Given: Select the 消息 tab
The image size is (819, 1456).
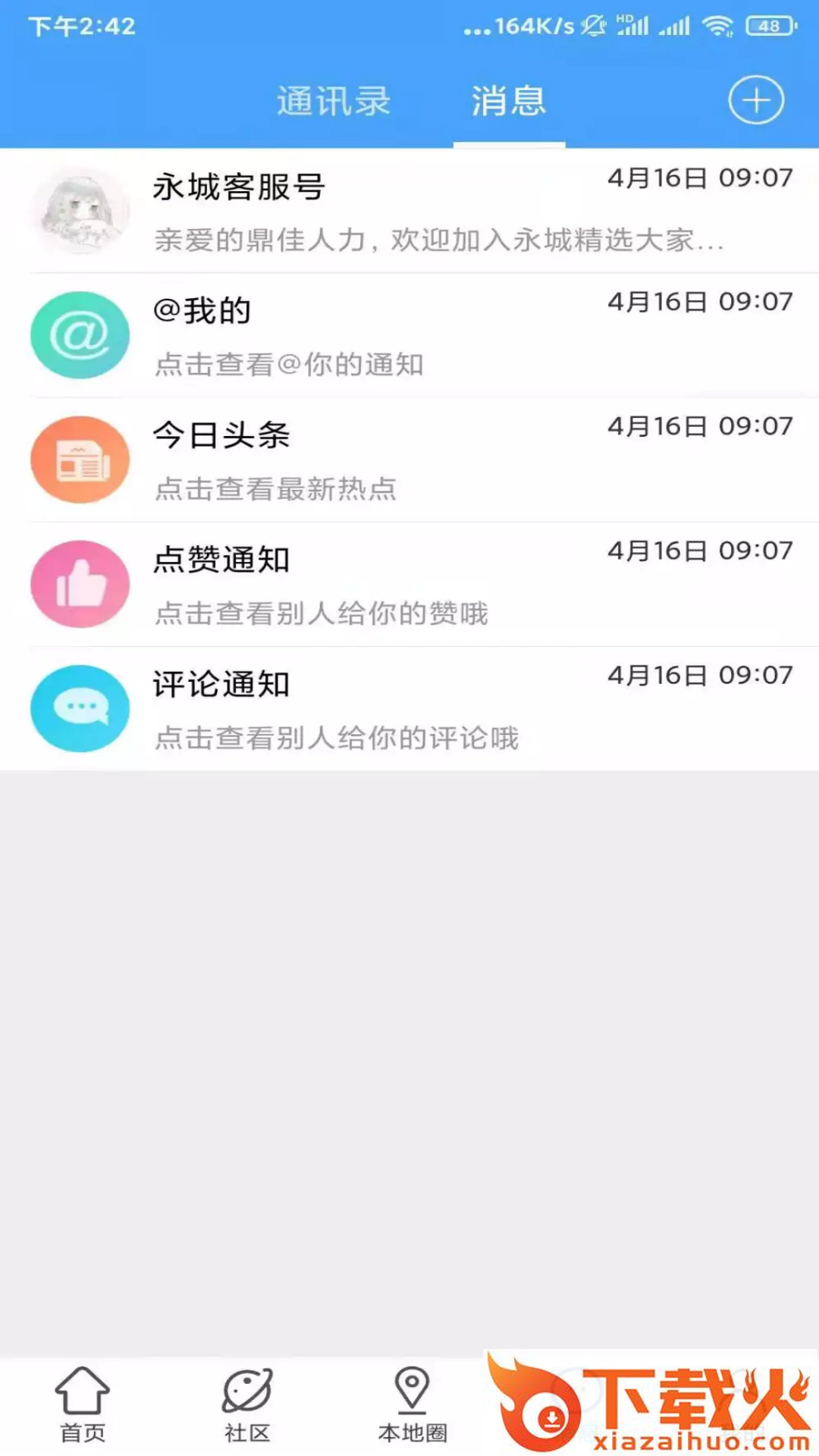Looking at the screenshot, I should (509, 102).
